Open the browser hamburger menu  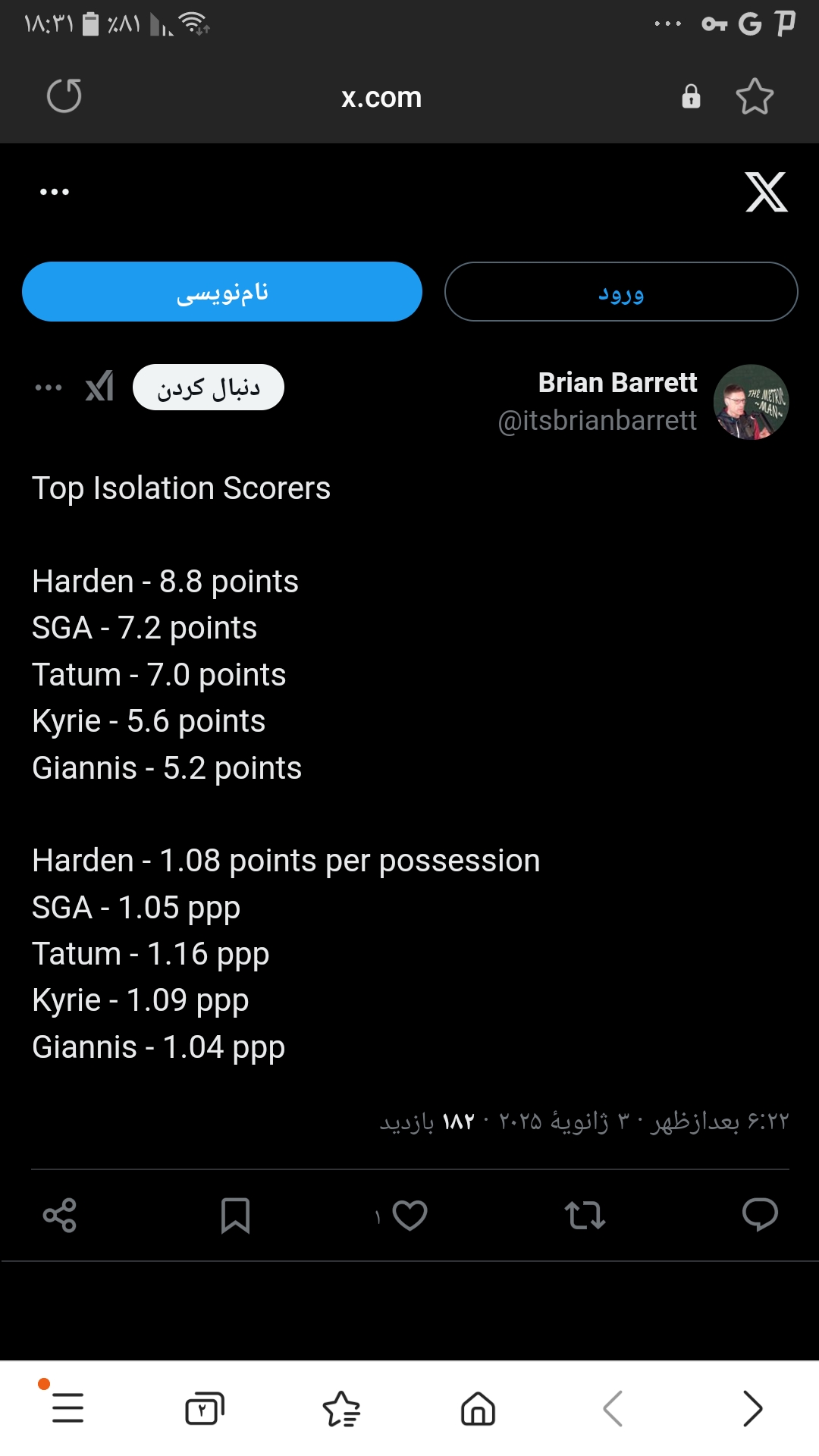(x=67, y=1408)
